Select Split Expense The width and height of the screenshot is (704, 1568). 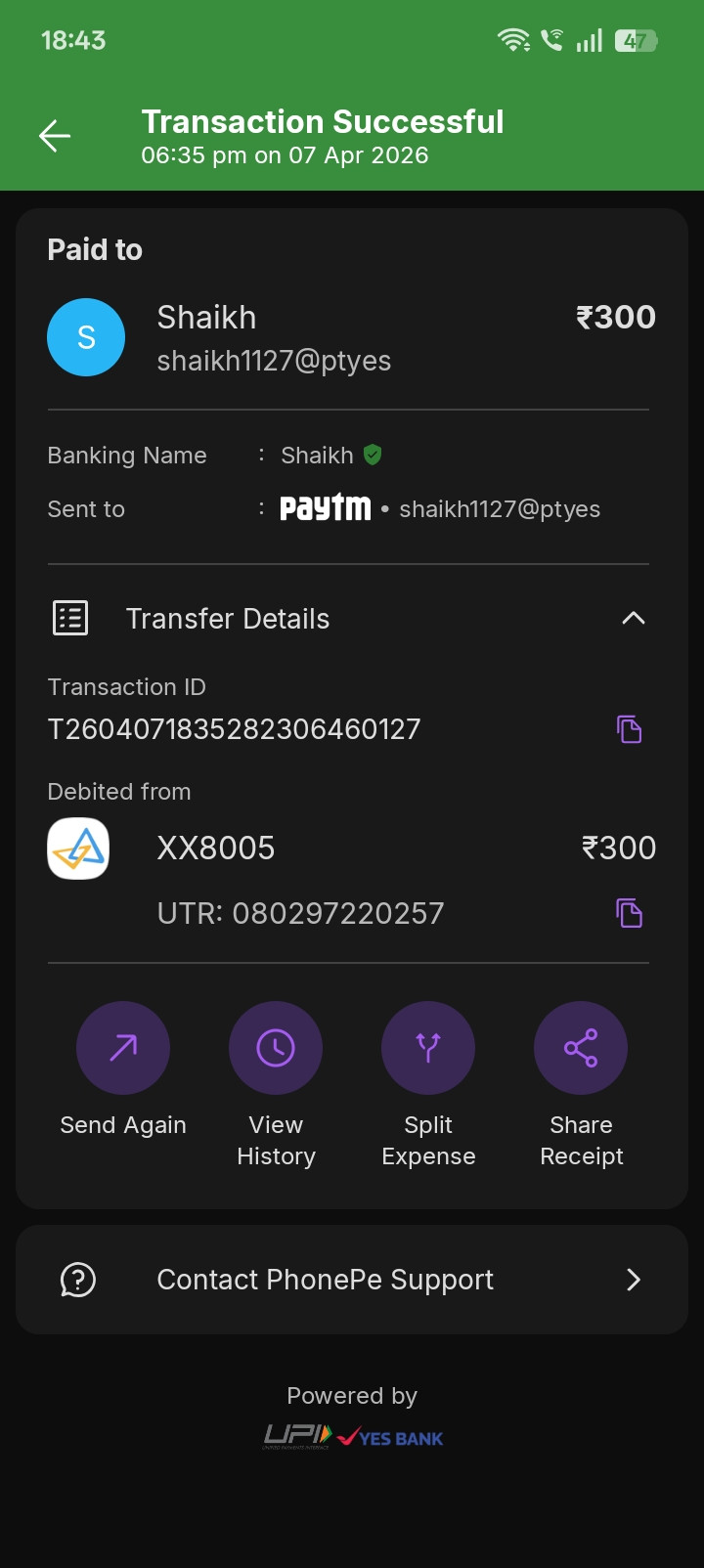(428, 1048)
